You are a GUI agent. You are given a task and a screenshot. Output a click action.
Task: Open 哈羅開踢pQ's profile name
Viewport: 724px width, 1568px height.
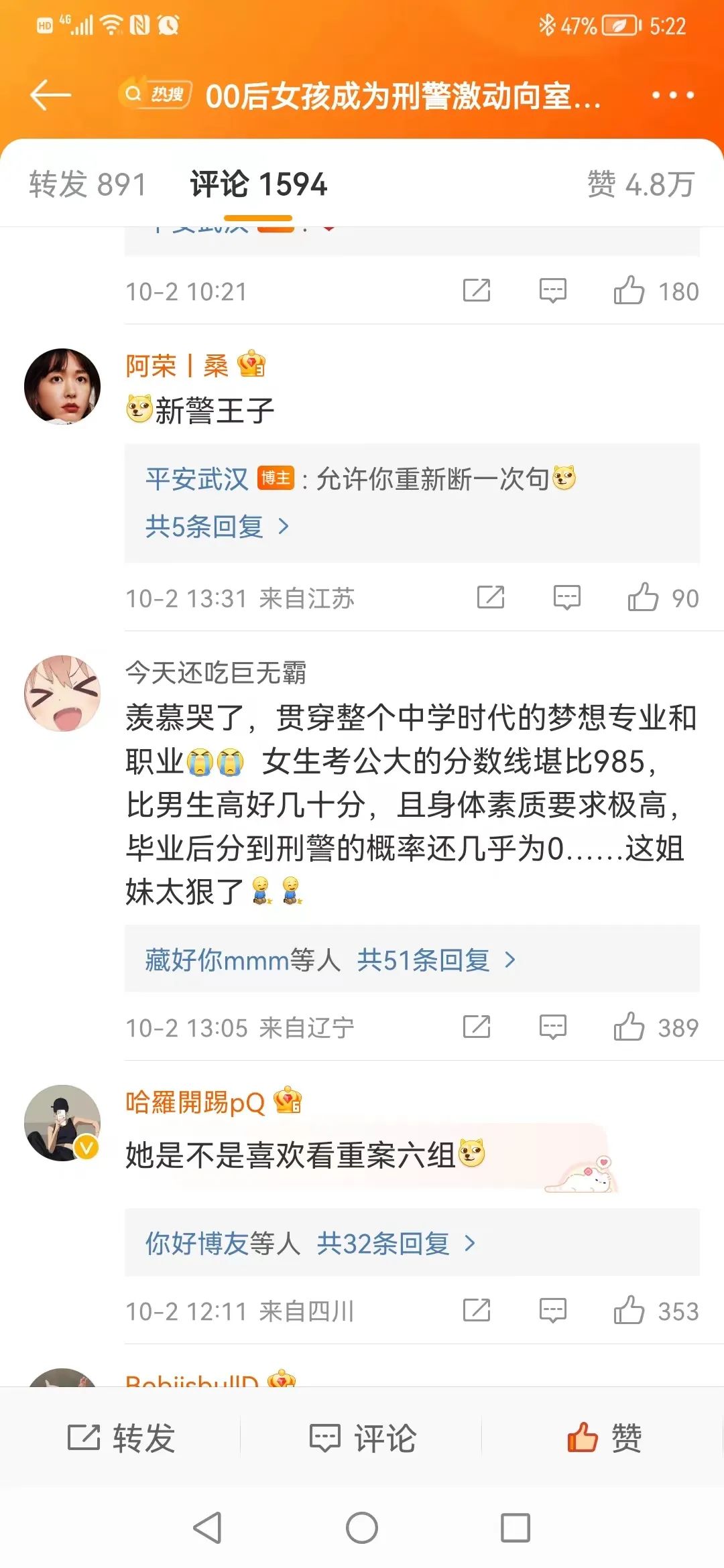(195, 1102)
